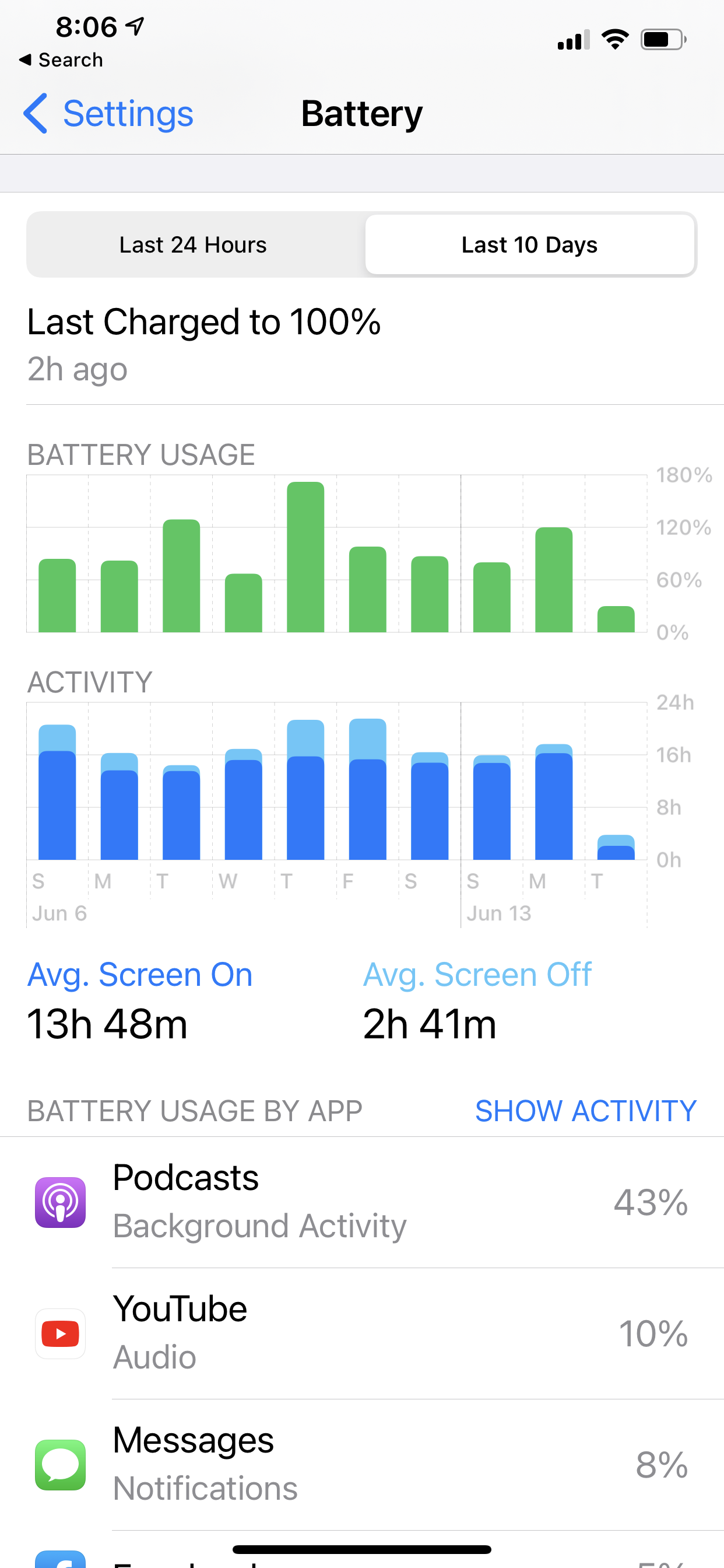The height and width of the screenshot is (1568, 724).
Task: Select the Jun 13 Sunday usage bar
Action: coord(491,597)
